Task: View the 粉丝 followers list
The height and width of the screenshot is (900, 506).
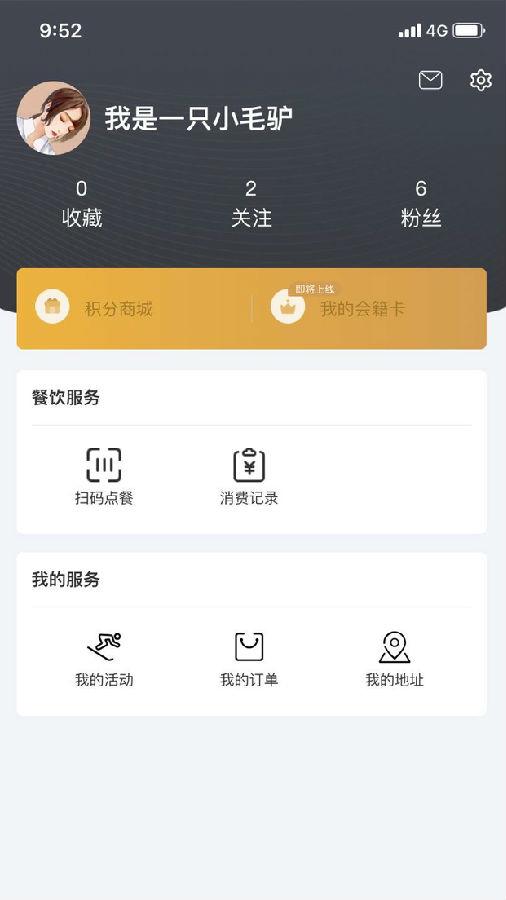Action: coord(421,204)
